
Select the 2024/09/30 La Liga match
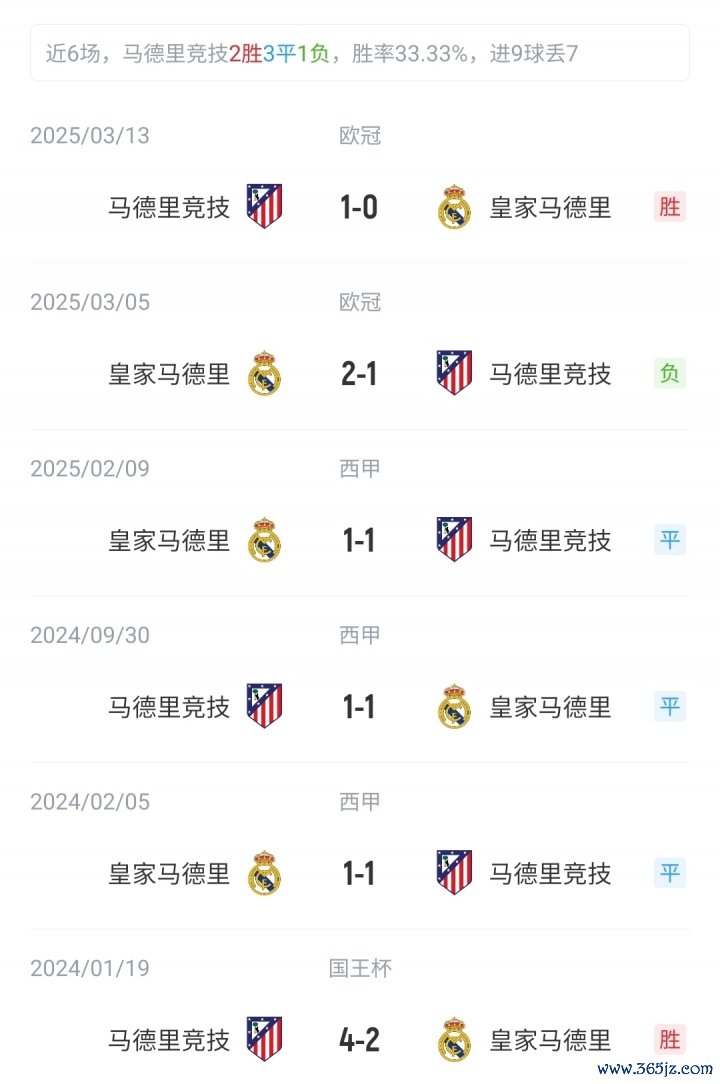coord(359,707)
